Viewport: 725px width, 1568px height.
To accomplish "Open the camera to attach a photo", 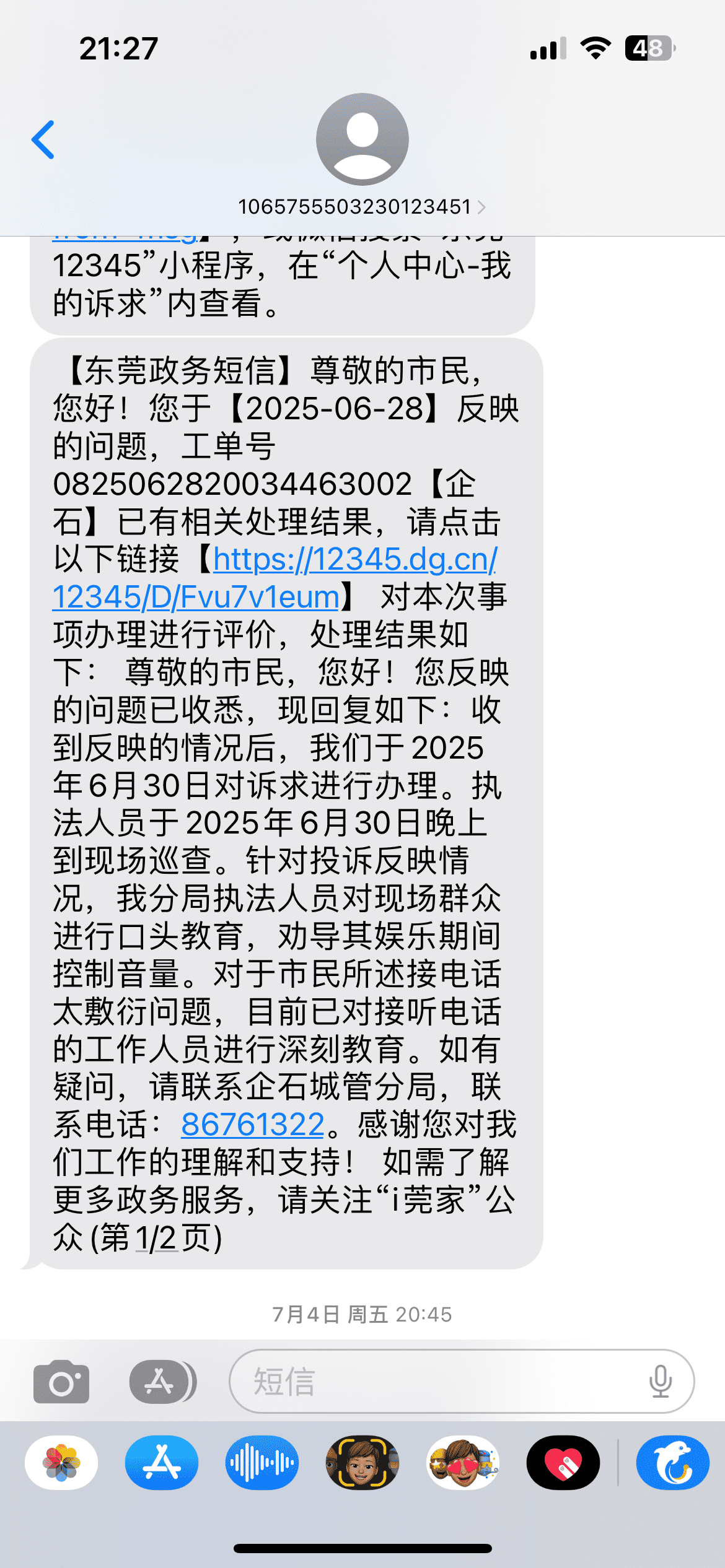I will (61, 1382).
